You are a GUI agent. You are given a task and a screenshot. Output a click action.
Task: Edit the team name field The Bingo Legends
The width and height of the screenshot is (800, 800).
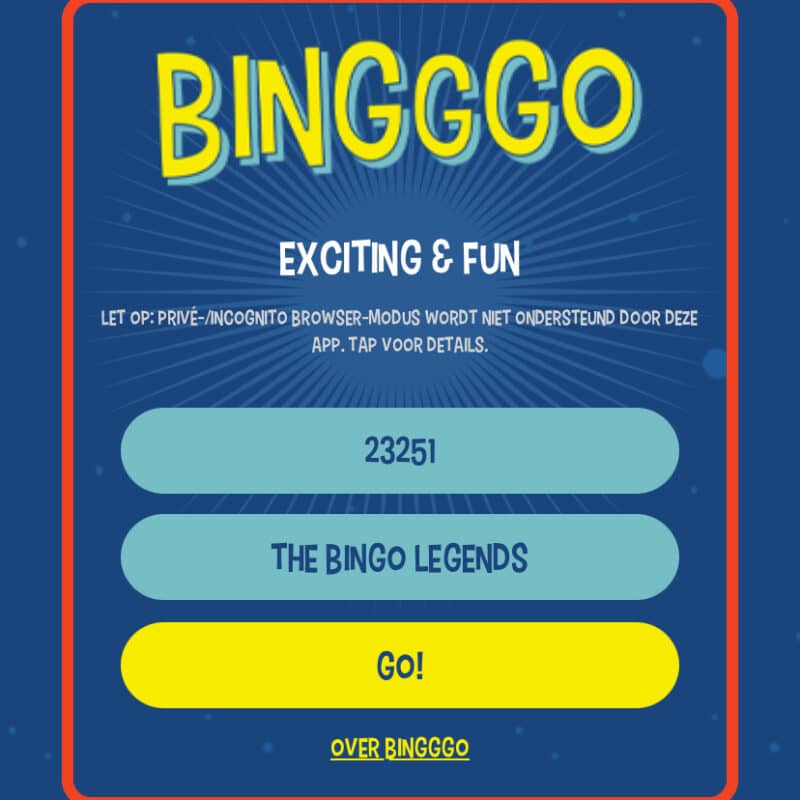[400, 558]
